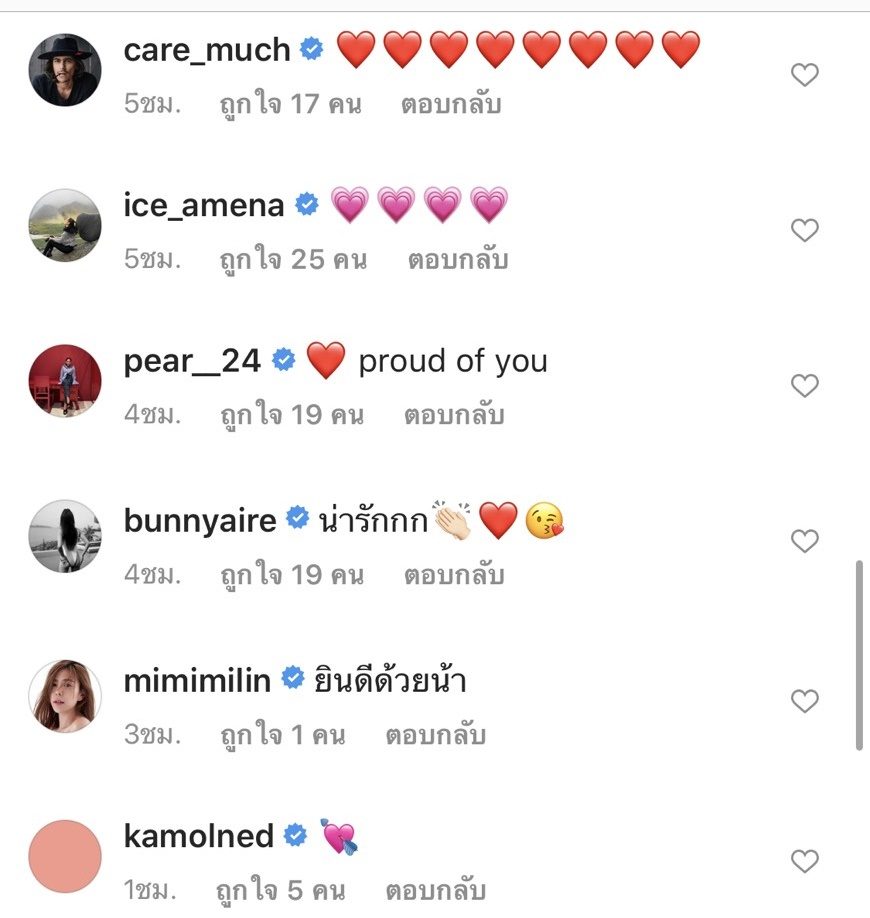Like pear__24's 'proud of you' comment
This screenshot has height=918, width=870.
pyautogui.click(x=805, y=386)
